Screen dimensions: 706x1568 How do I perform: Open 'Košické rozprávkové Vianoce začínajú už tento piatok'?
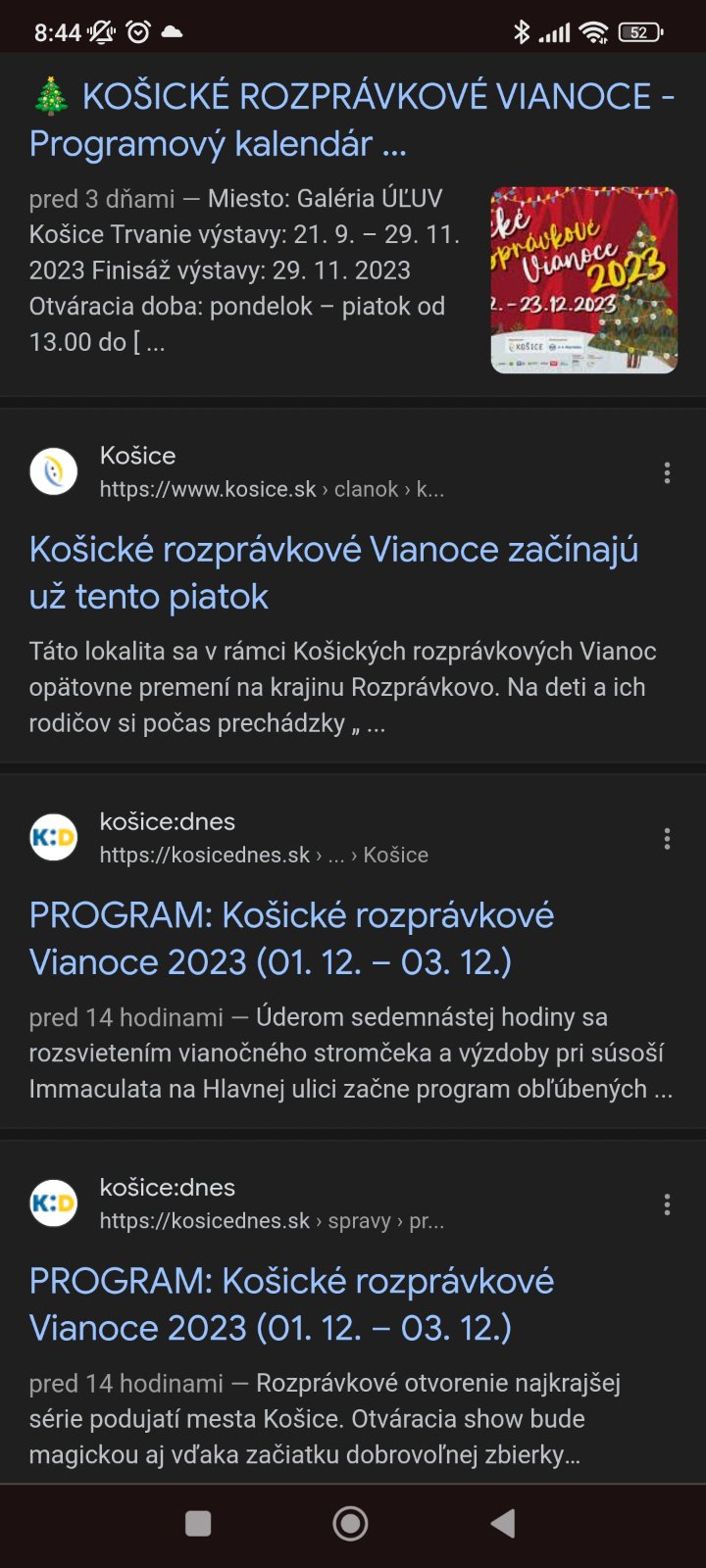click(333, 573)
